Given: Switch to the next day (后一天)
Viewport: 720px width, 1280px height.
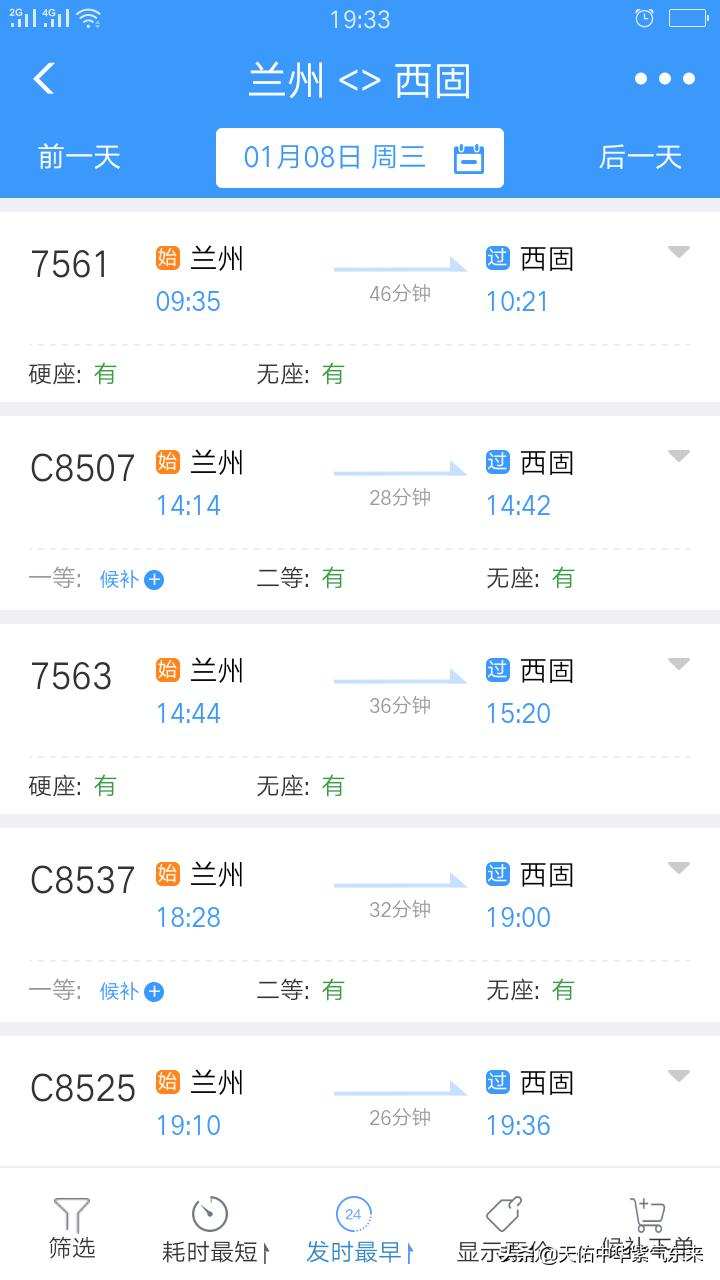Looking at the screenshot, I should coord(640,157).
